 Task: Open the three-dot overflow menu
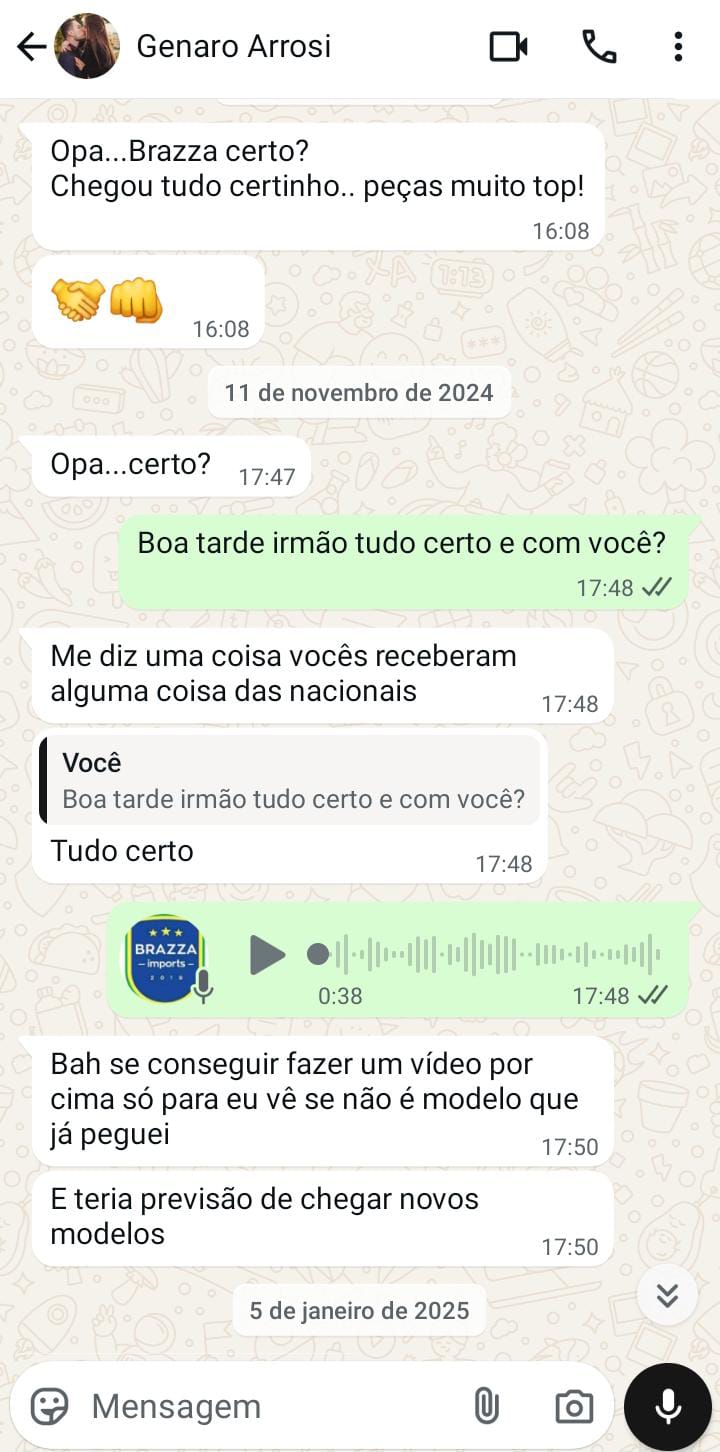[x=678, y=46]
